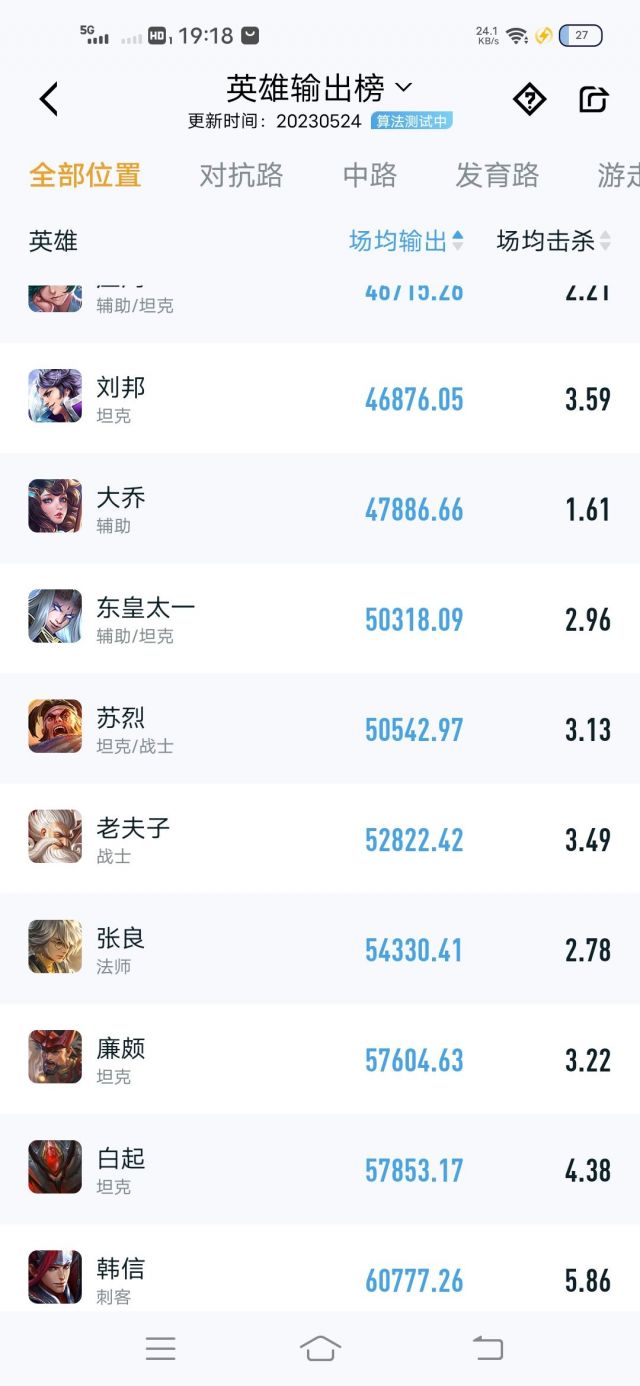640x1386 pixels.
Task: Go back with the top-left arrow
Action: point(48,99)
